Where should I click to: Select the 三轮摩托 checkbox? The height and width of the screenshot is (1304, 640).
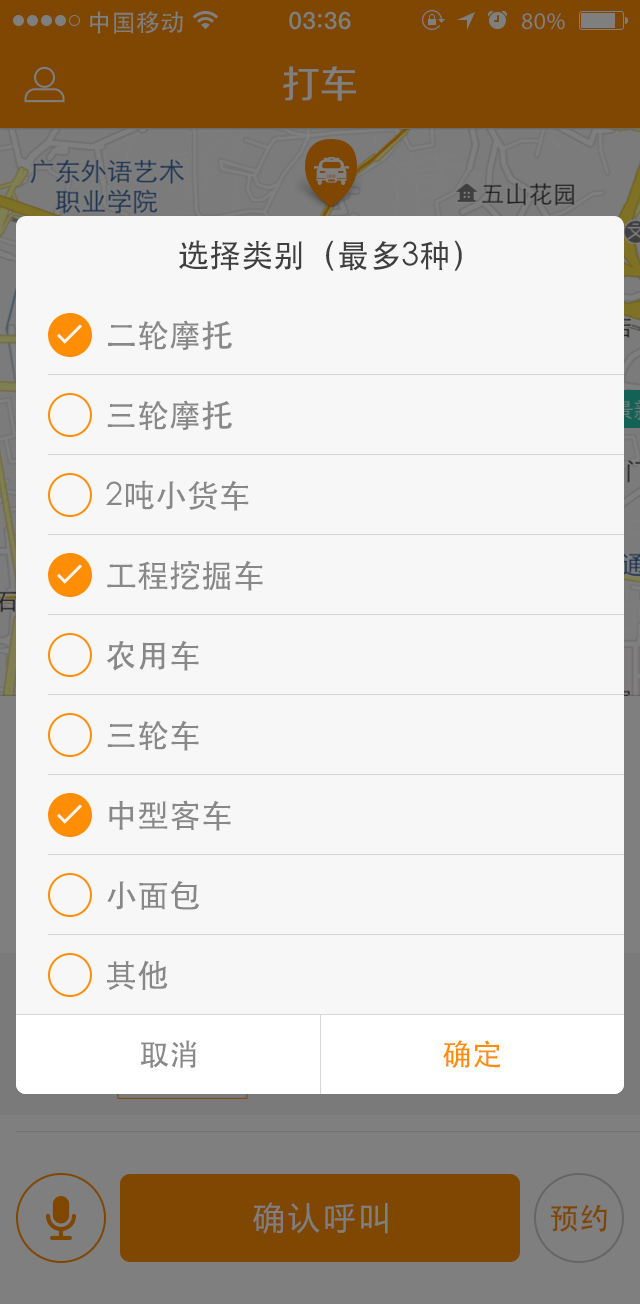(x=70, y=415)
